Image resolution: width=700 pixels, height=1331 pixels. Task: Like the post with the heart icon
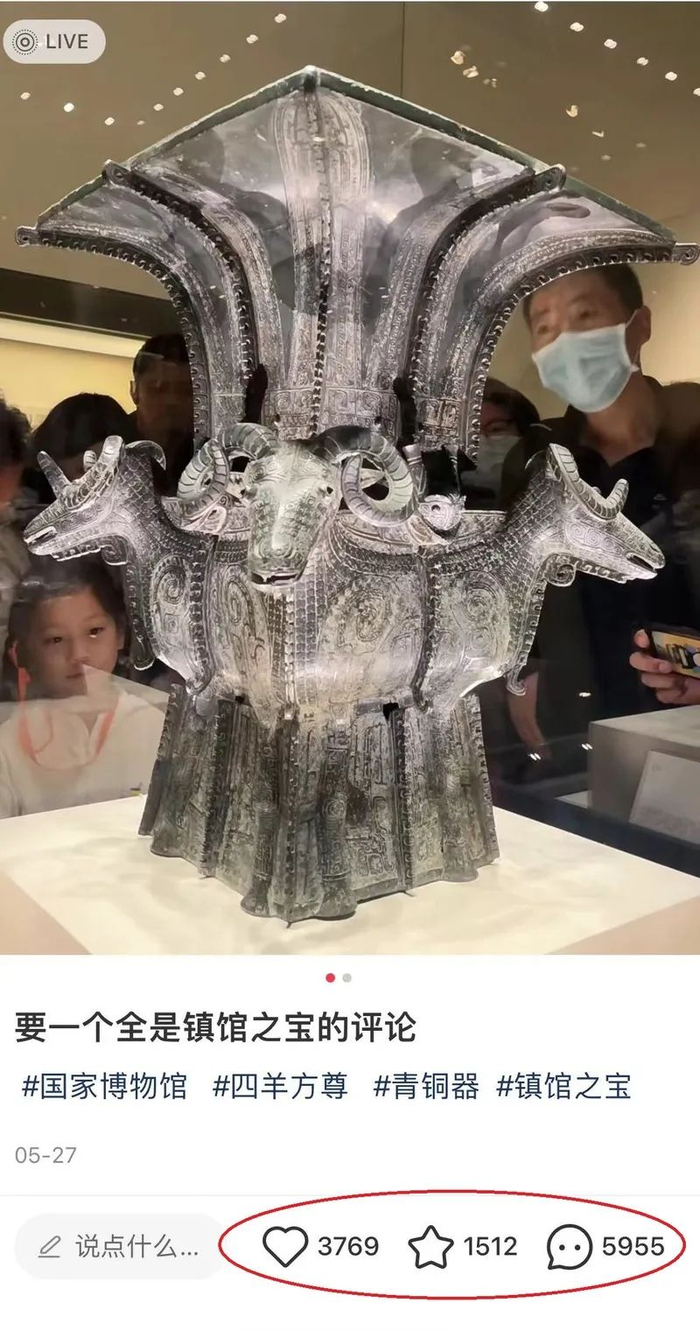(285, 1247)
